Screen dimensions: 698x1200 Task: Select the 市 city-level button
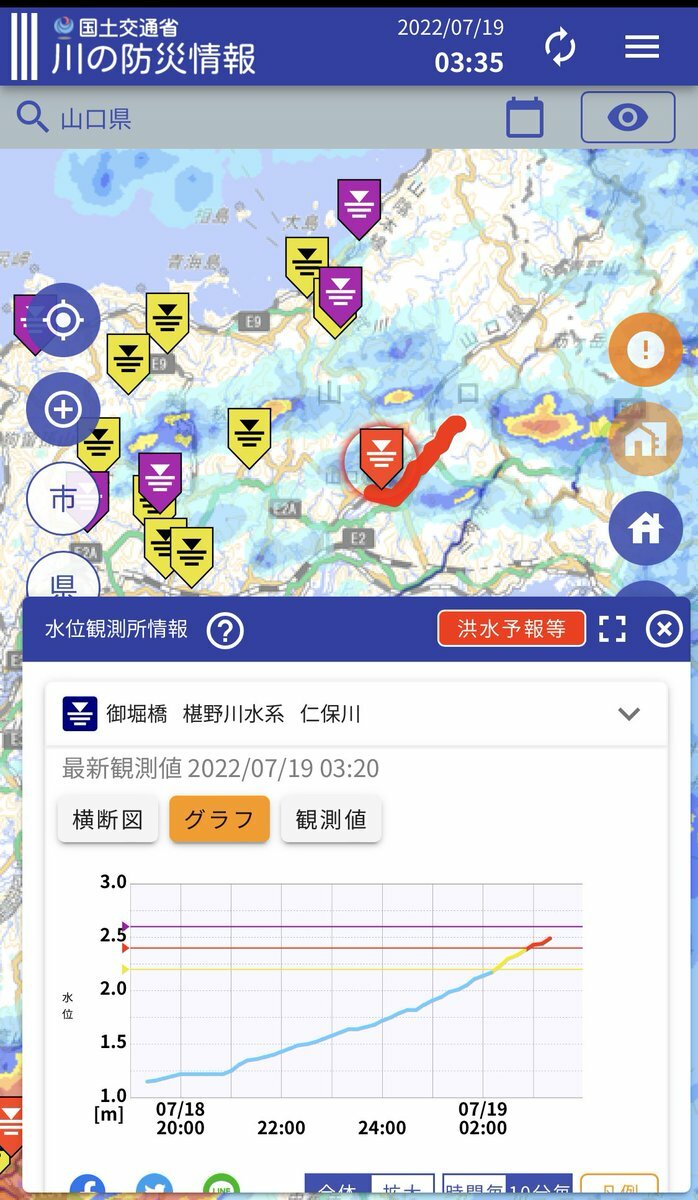click(x=63, y=497)
